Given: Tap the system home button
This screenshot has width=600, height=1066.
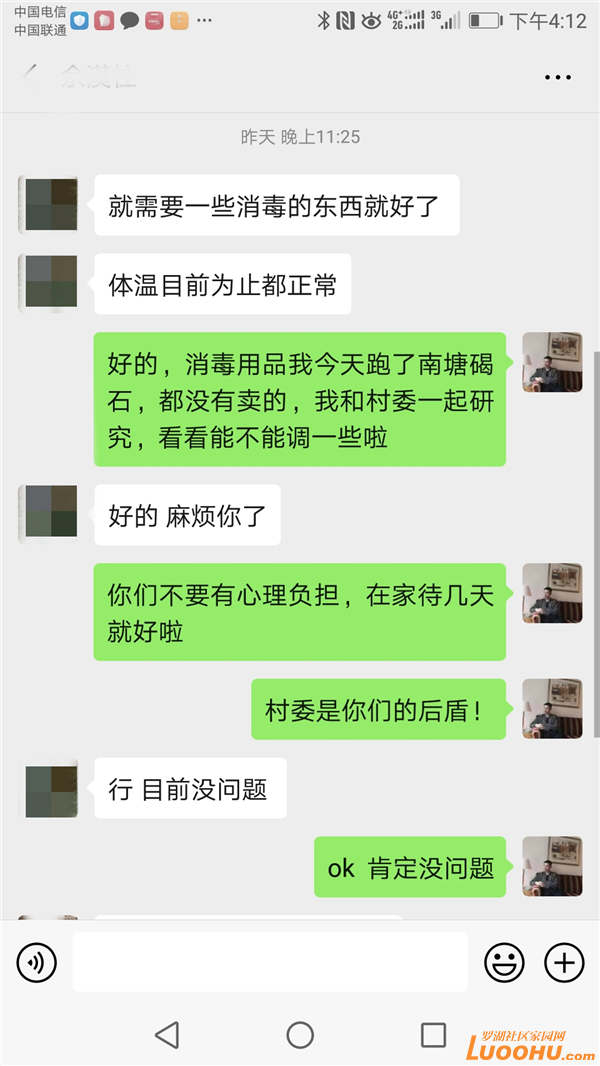Looking at the screenshot, I should 300,1035.
